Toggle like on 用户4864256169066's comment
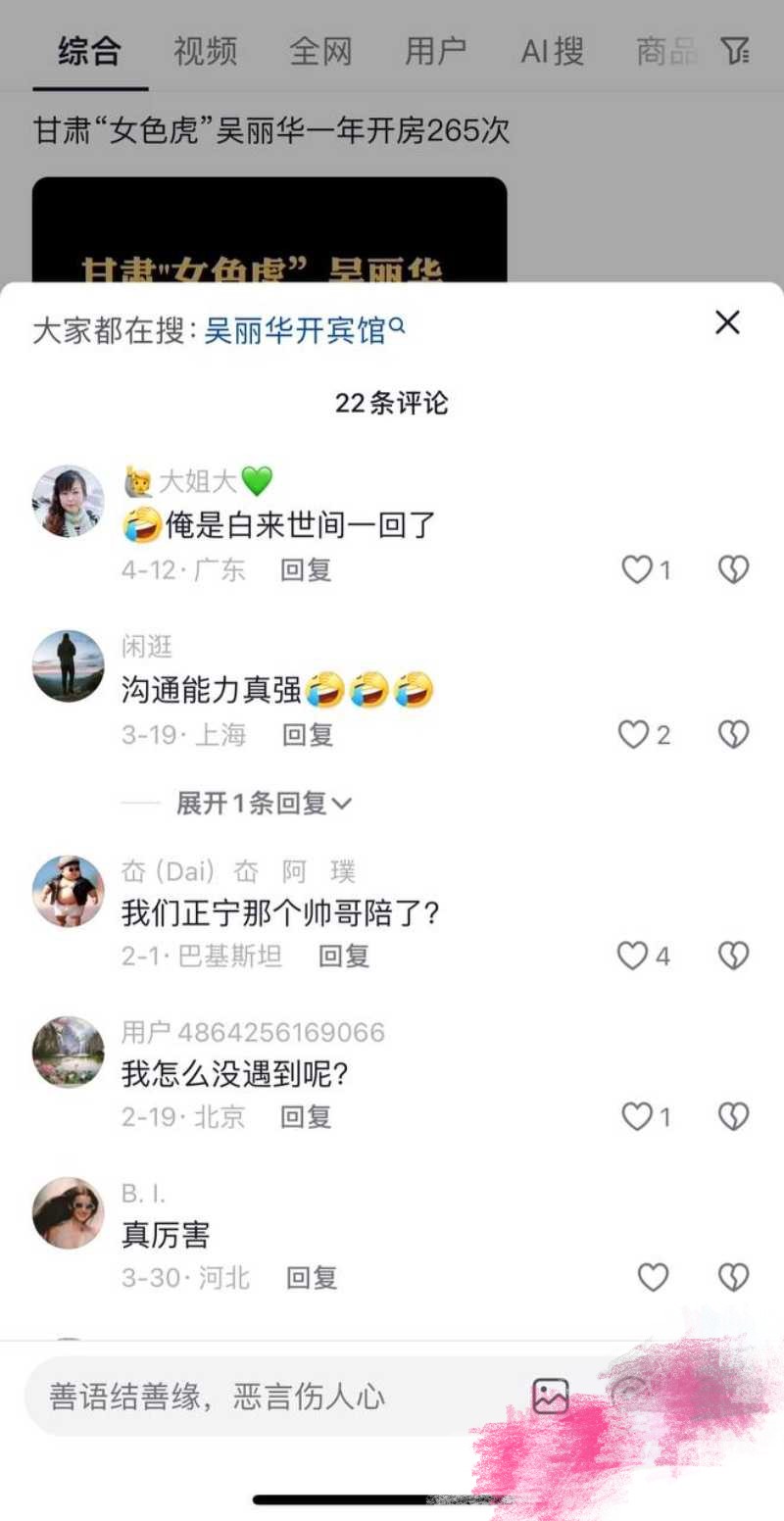This screenshot has width=784, height=1521. (639, 1115)
